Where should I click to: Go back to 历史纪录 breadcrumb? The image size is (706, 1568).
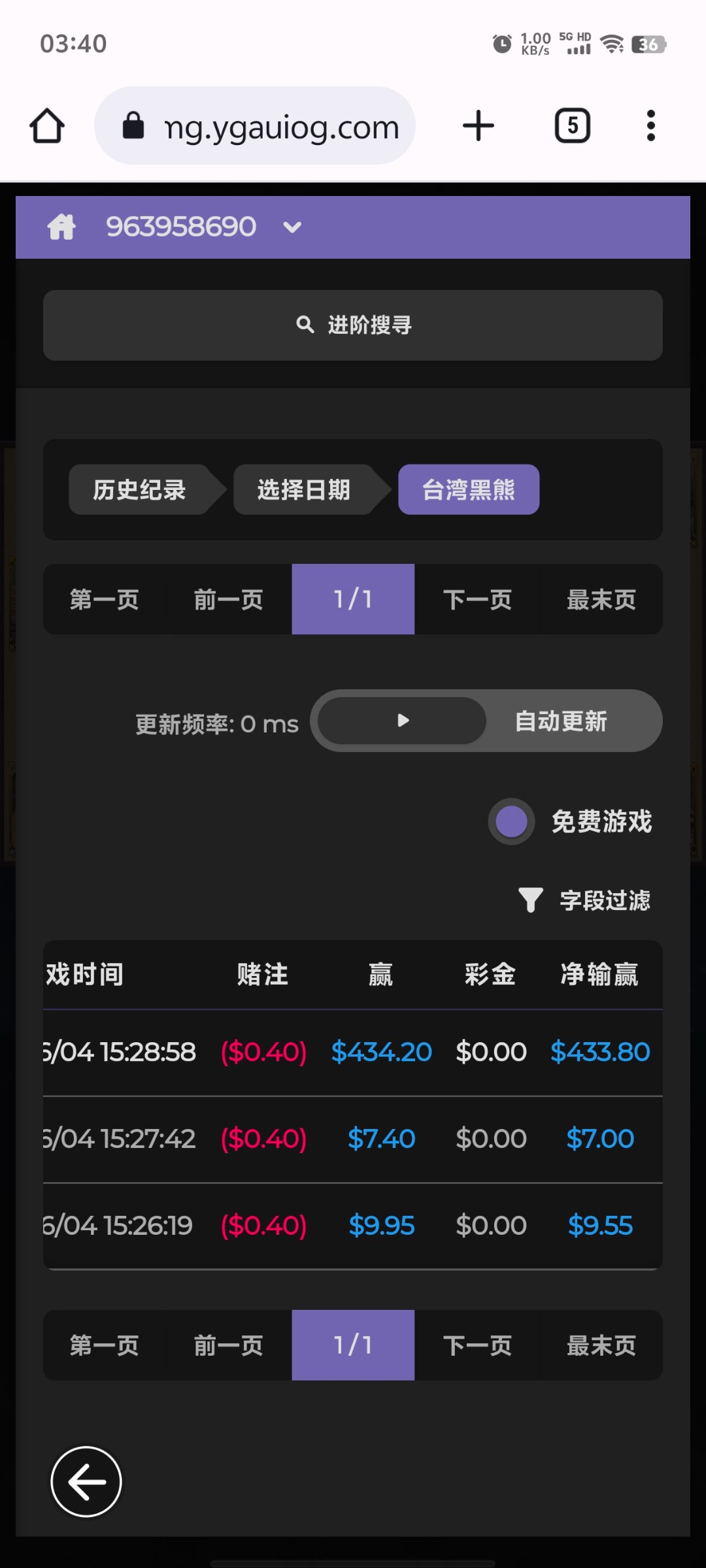(x=139, y=490)
